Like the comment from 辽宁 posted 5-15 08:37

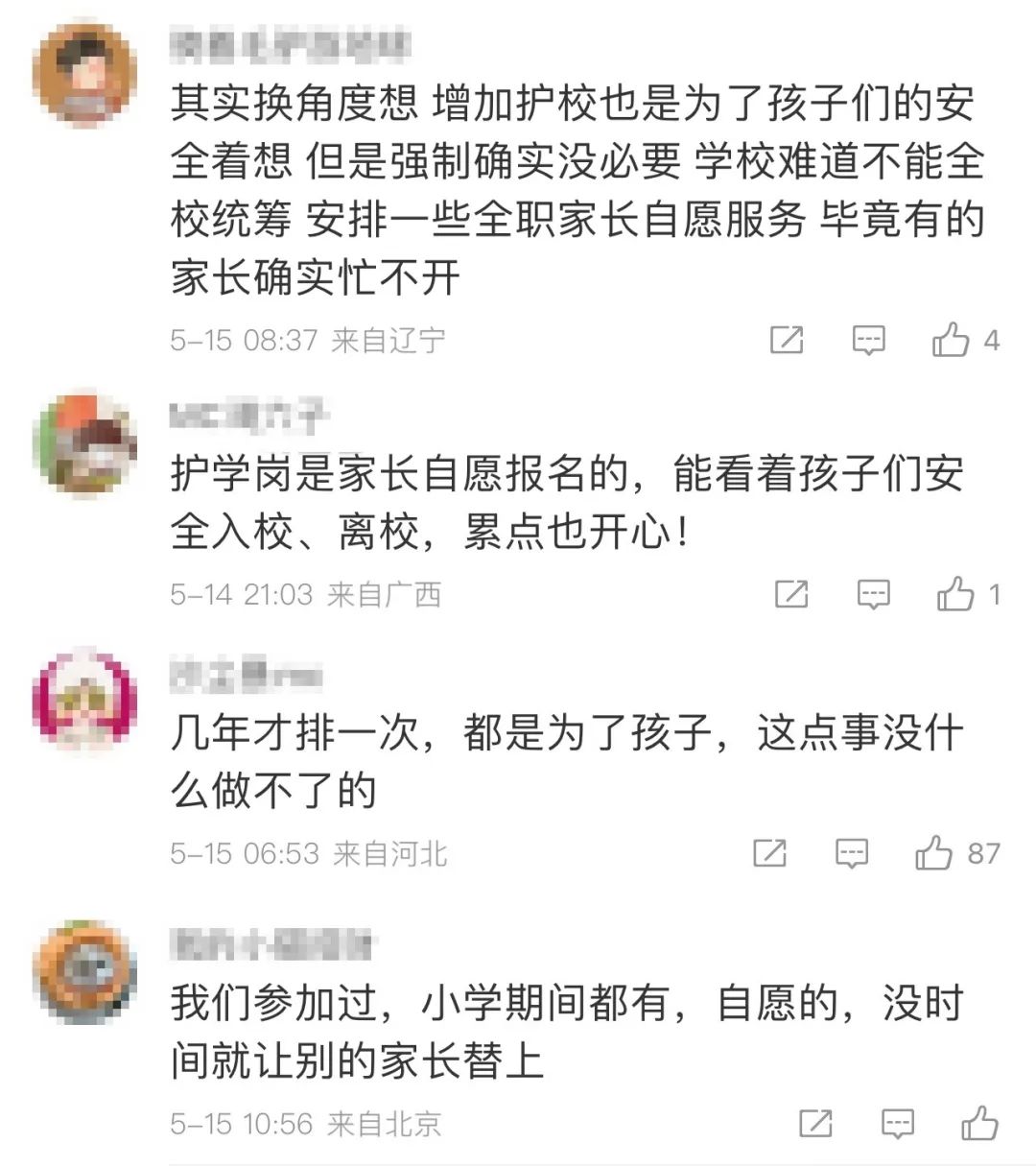point(951,340)
